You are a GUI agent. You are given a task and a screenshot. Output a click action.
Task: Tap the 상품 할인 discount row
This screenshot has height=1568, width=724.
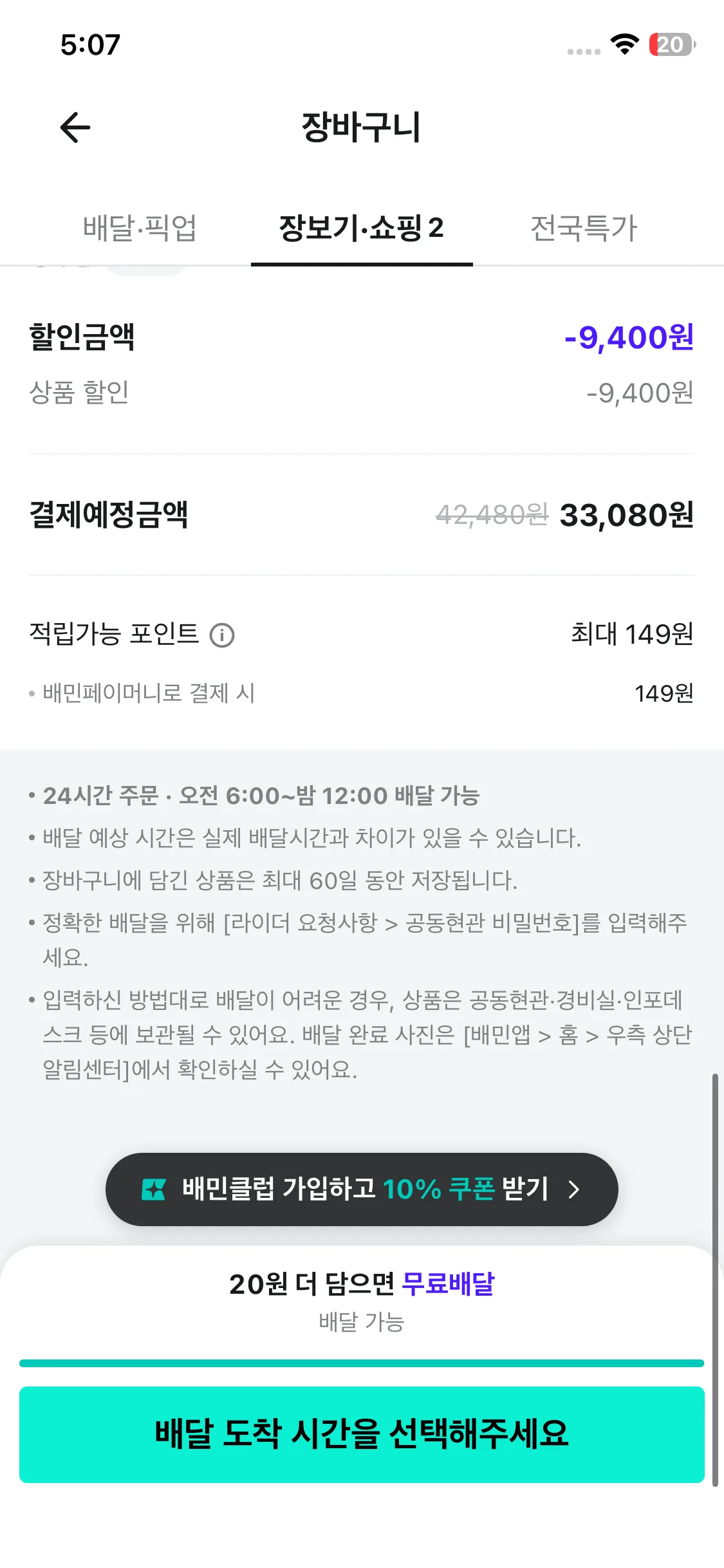coord(80,394)
